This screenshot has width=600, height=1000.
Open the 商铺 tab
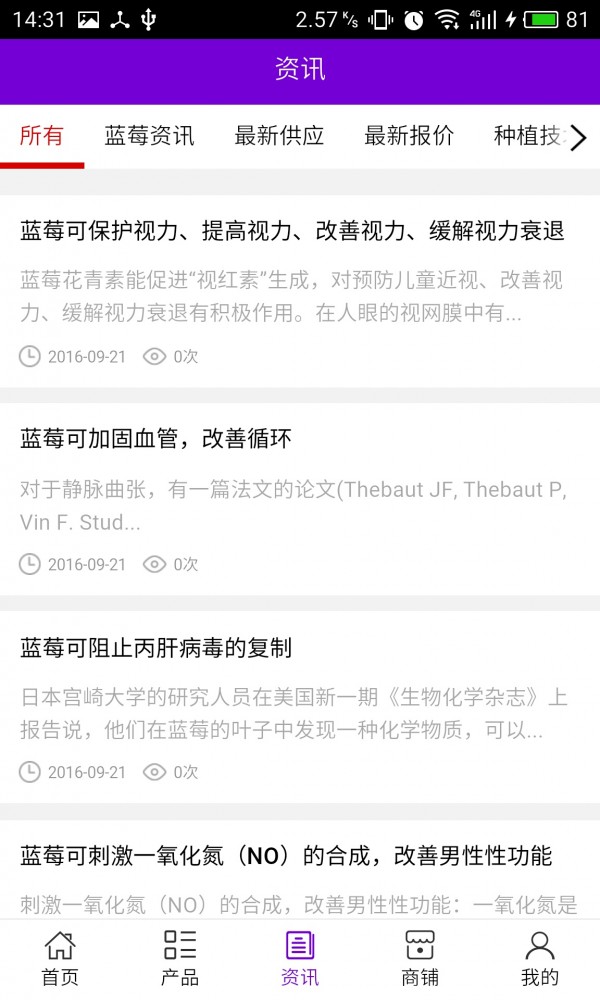[x=420, y=958]
